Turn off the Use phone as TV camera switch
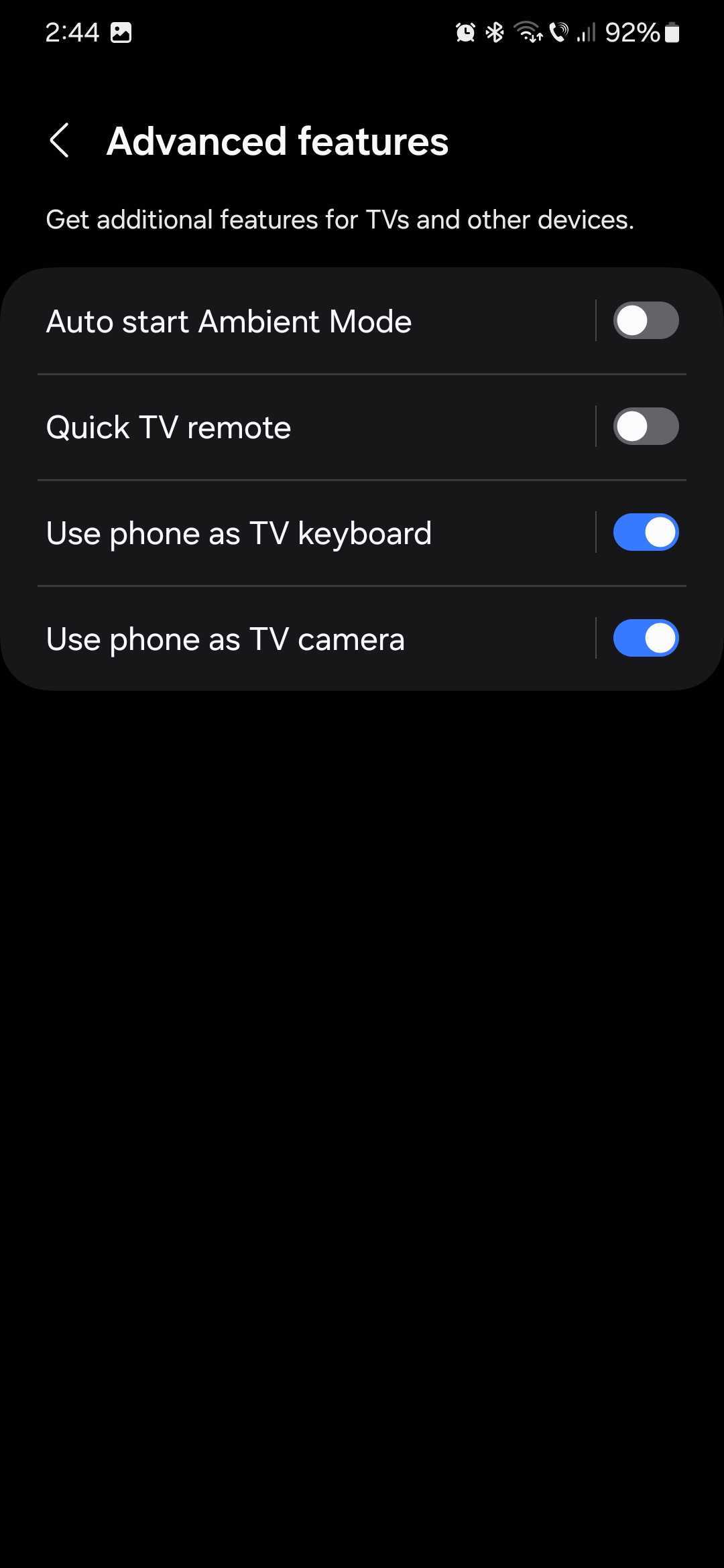Screen dimensions: 724x1568 pyautogui.click(x=645, y=638)
